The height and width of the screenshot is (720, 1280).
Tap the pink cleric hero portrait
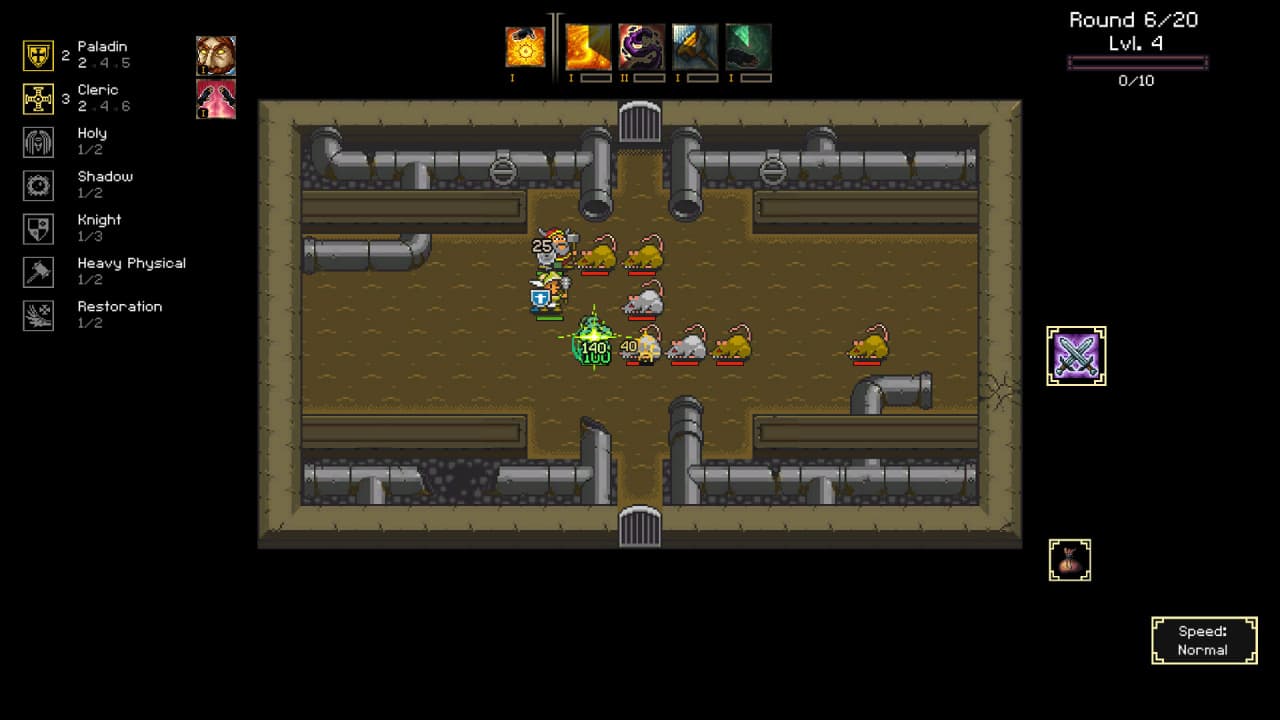click(x=216, y=99)
